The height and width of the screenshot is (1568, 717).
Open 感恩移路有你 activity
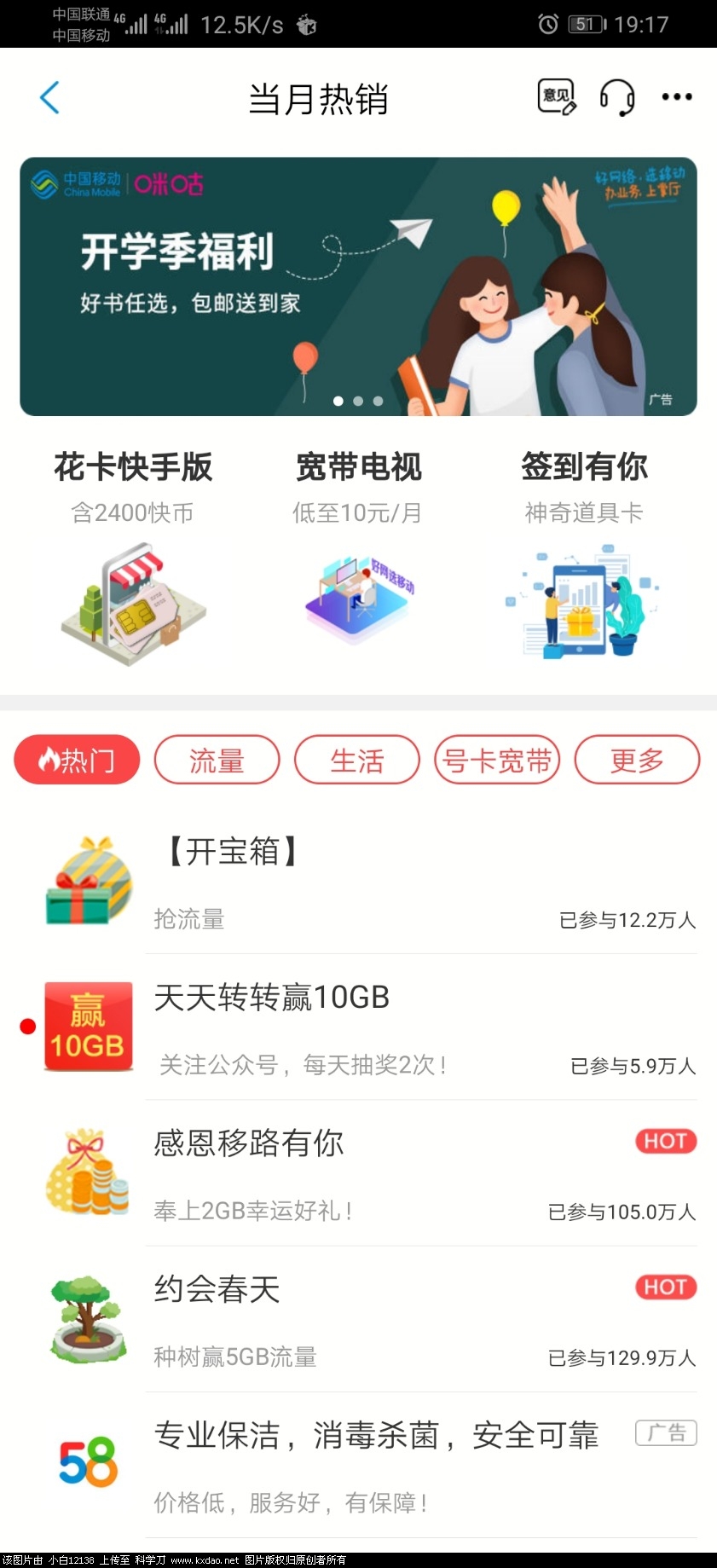point(375,1174)
